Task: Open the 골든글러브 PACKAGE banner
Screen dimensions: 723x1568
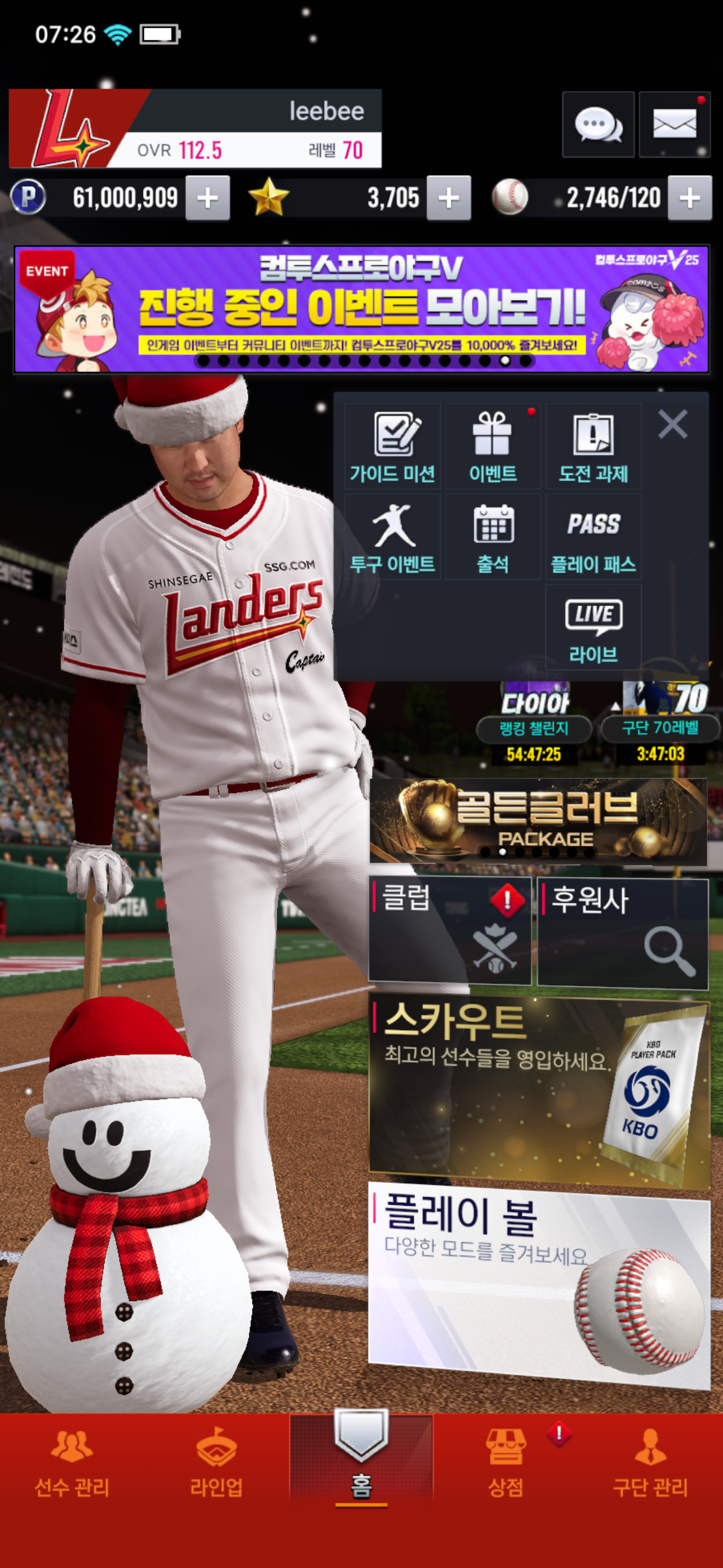Action: pos(538,820)
